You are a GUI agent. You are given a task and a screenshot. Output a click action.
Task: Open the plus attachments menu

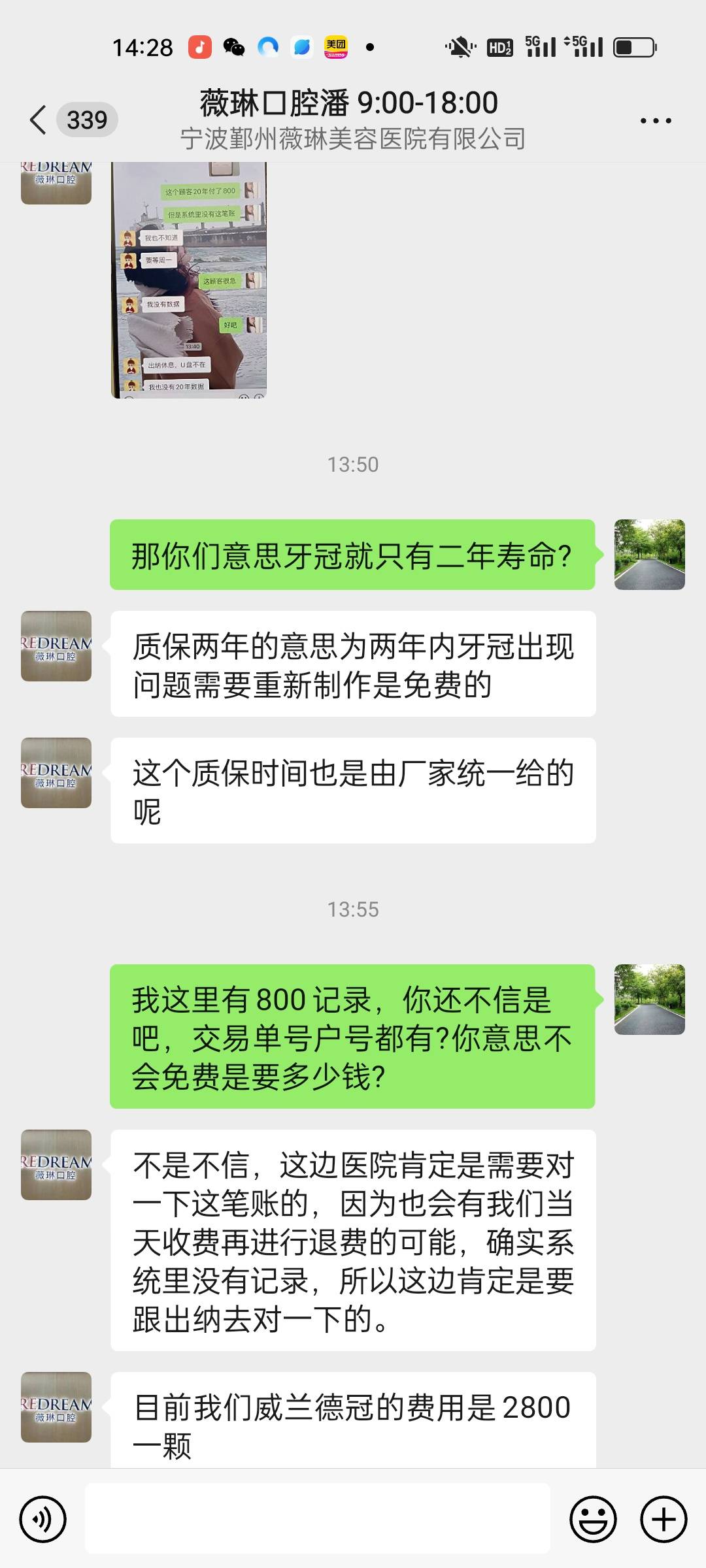pos(663,1519)
